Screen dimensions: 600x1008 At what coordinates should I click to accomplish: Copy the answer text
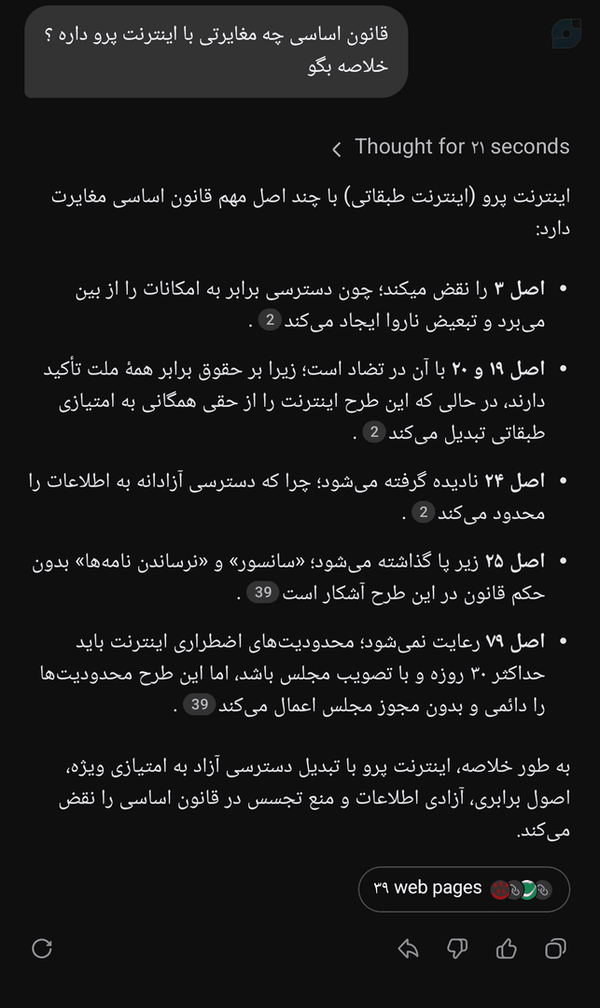(x=556, y=949)
